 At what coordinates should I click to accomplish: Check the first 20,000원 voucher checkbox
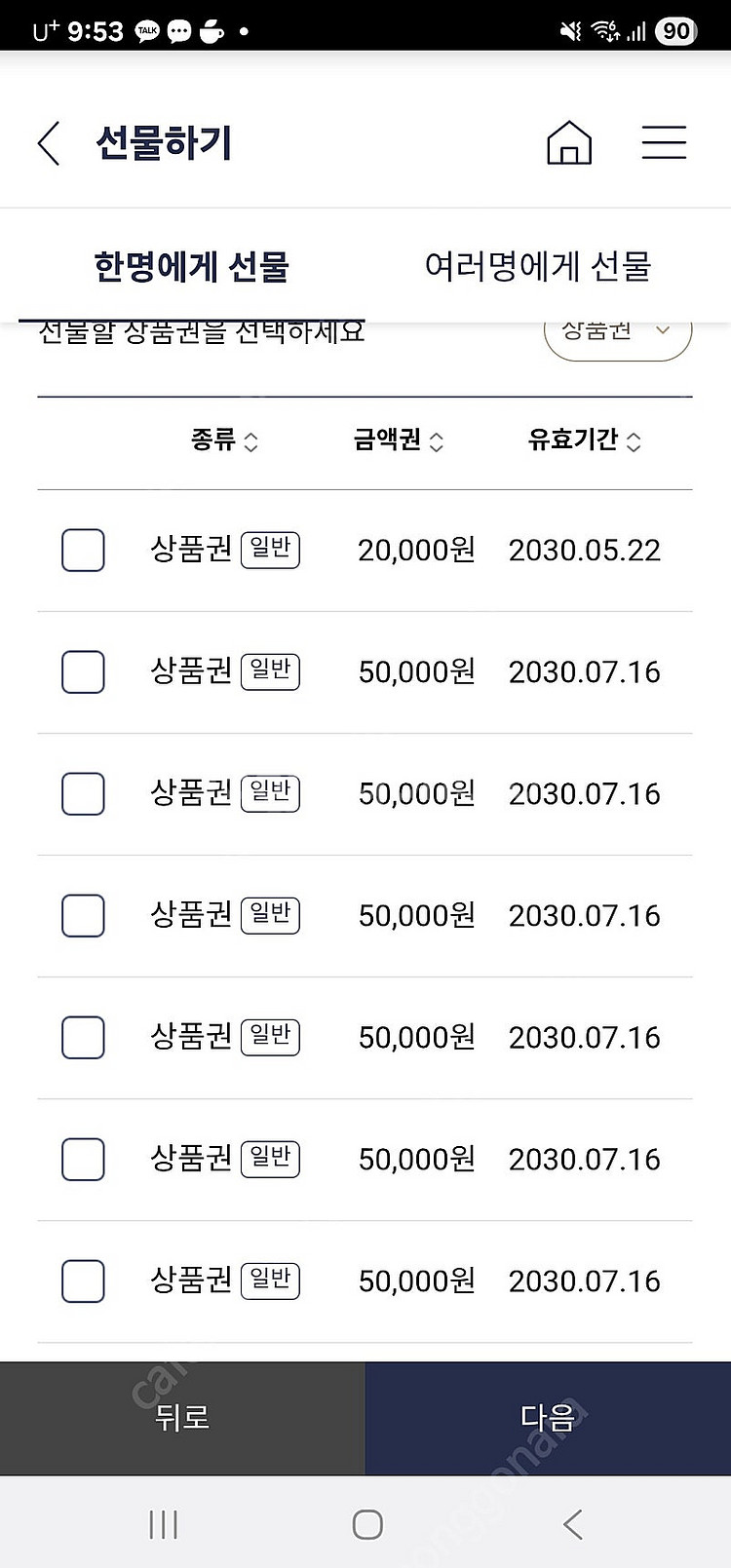83,550
